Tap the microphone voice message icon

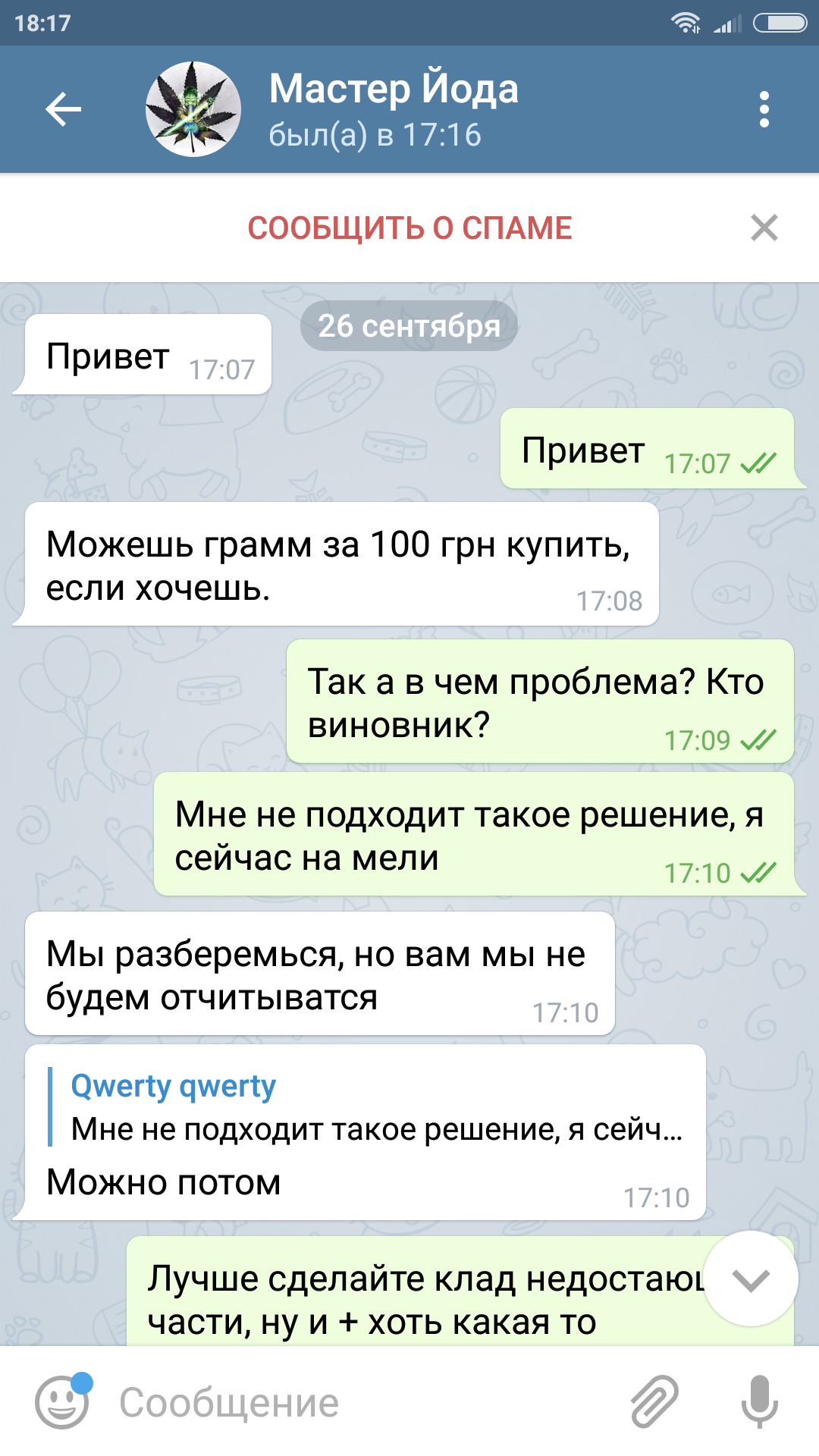pos(759,1401)
